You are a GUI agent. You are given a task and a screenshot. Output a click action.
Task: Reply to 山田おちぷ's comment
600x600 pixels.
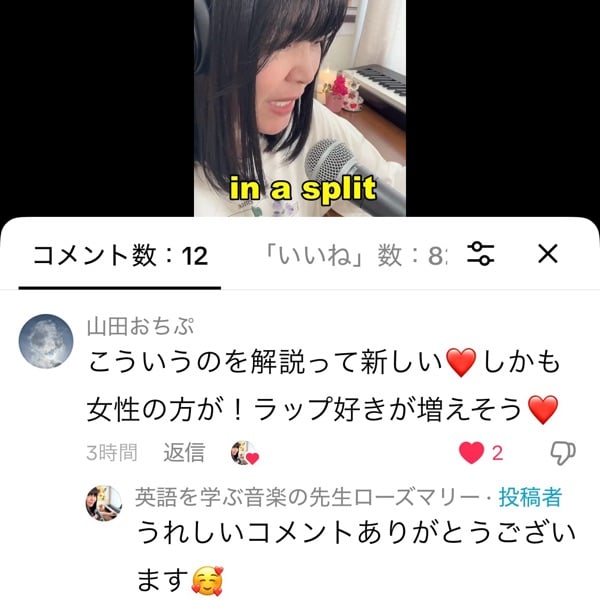pyautogui.click(x=184, y=452)
